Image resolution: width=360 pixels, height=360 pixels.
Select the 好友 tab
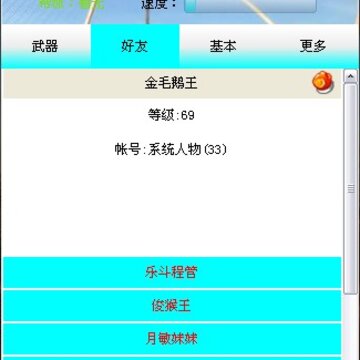coord(135,46)
